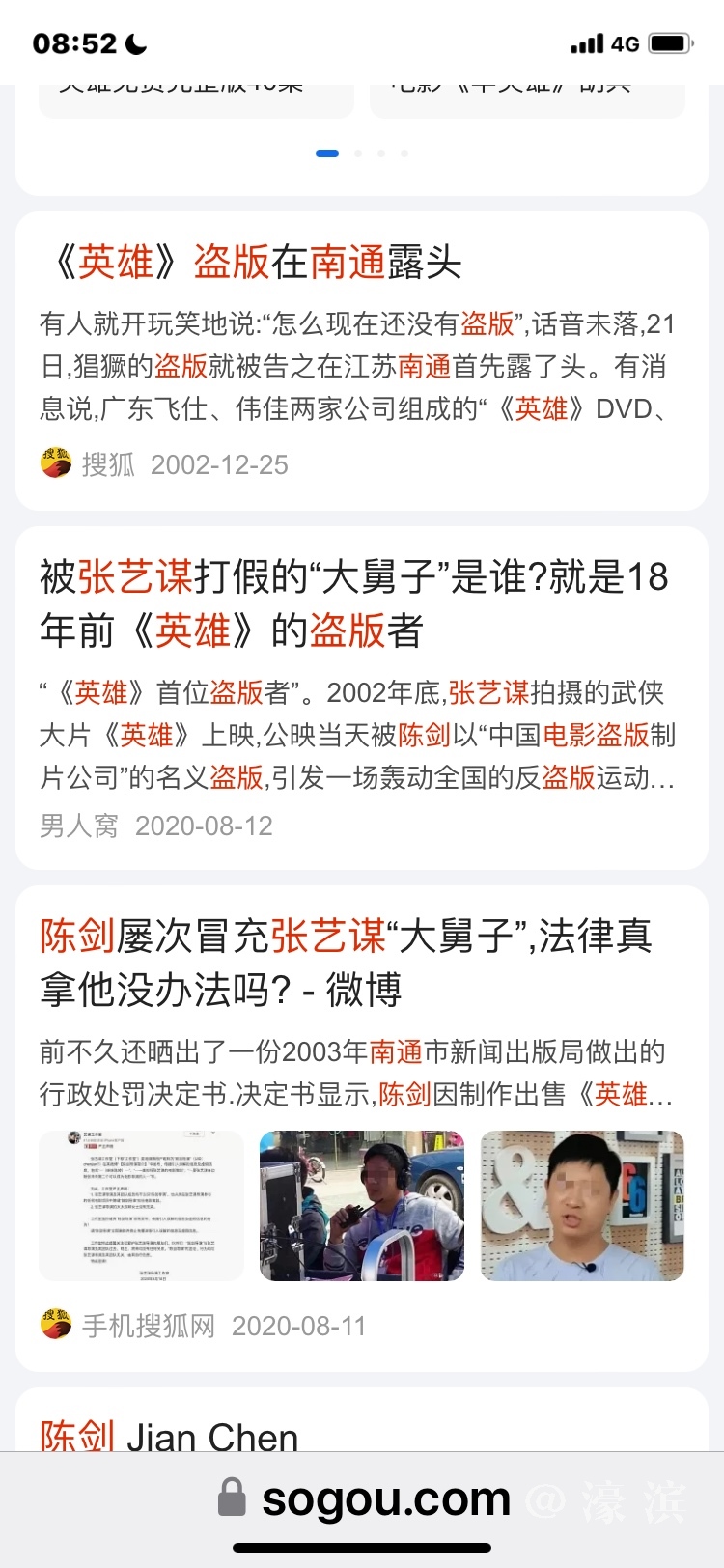View the photo of man wearing headphones

[362, 1206]
